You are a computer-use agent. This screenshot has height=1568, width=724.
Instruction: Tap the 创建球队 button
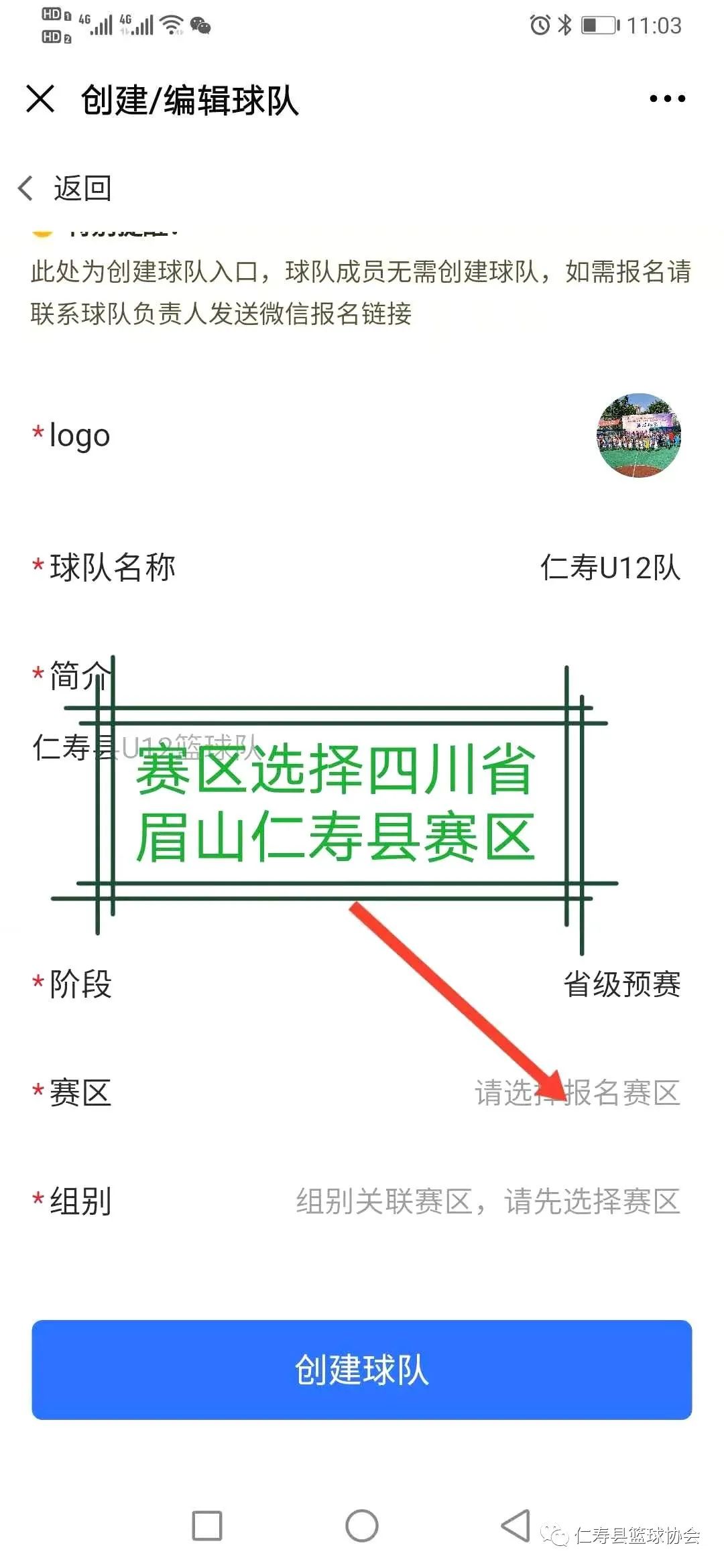click(x=362, y=1370)
